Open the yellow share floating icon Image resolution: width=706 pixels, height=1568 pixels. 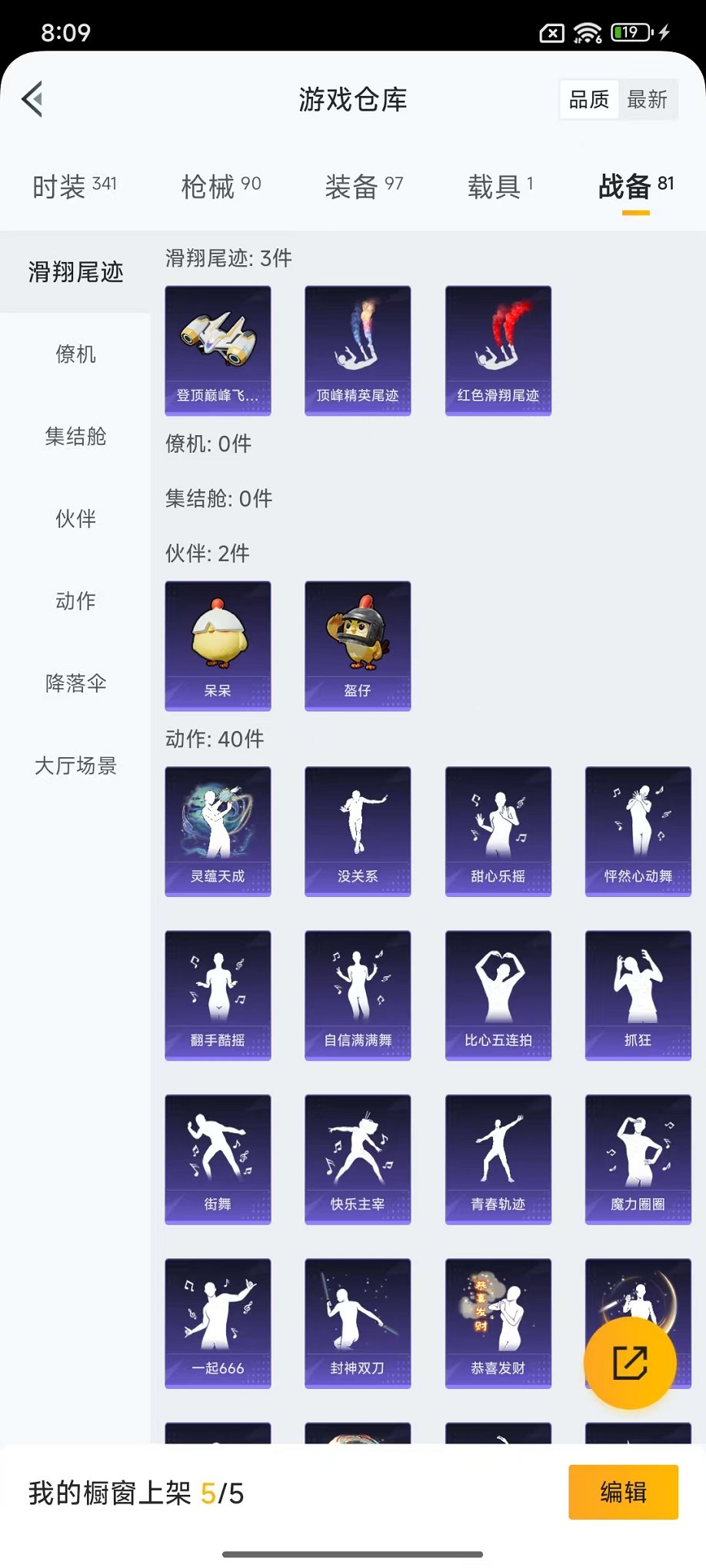point(630,1363)
